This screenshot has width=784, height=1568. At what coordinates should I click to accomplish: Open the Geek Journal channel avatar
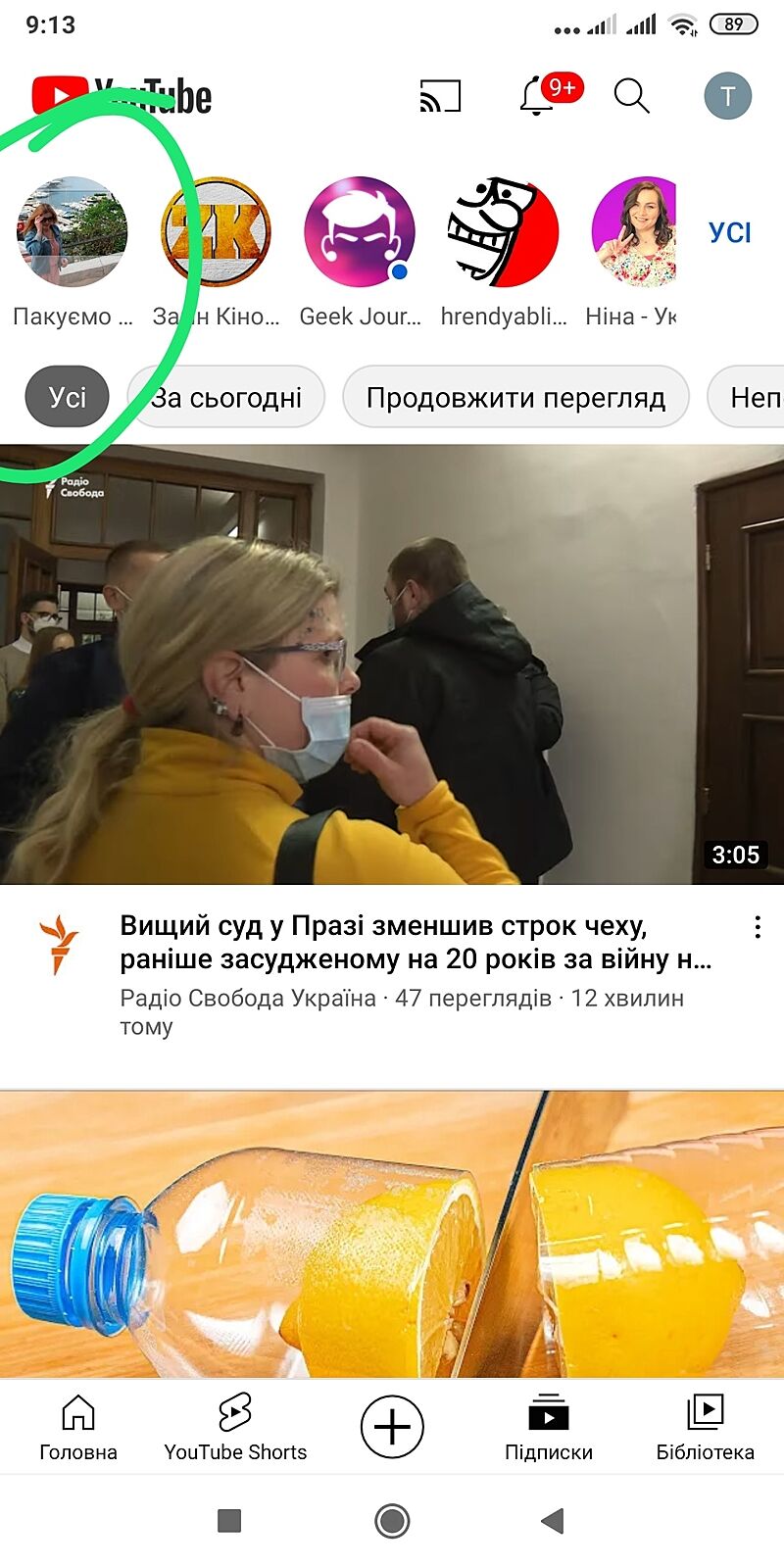(360, 232)
